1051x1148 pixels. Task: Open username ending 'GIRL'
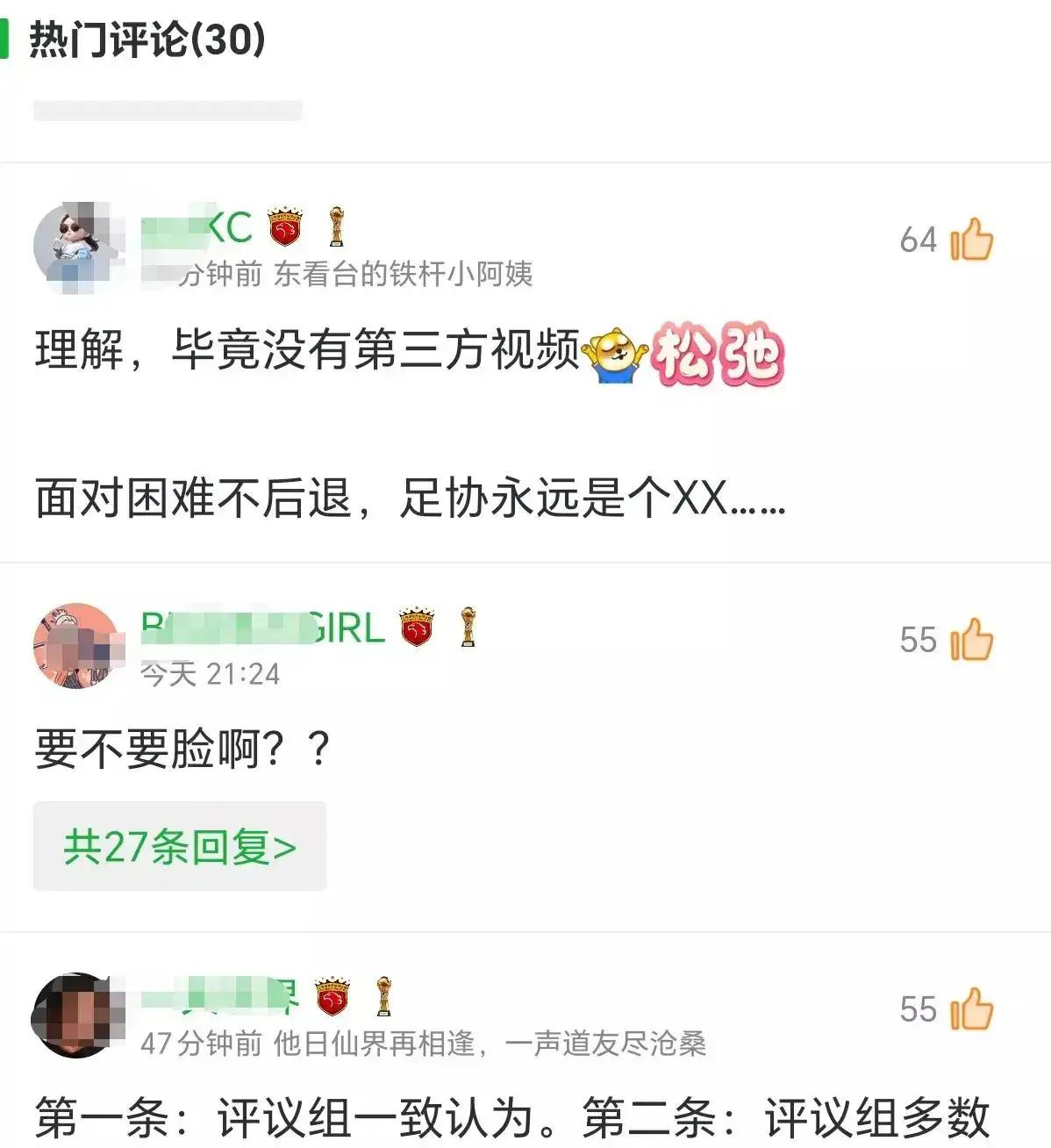coord(263,628)
